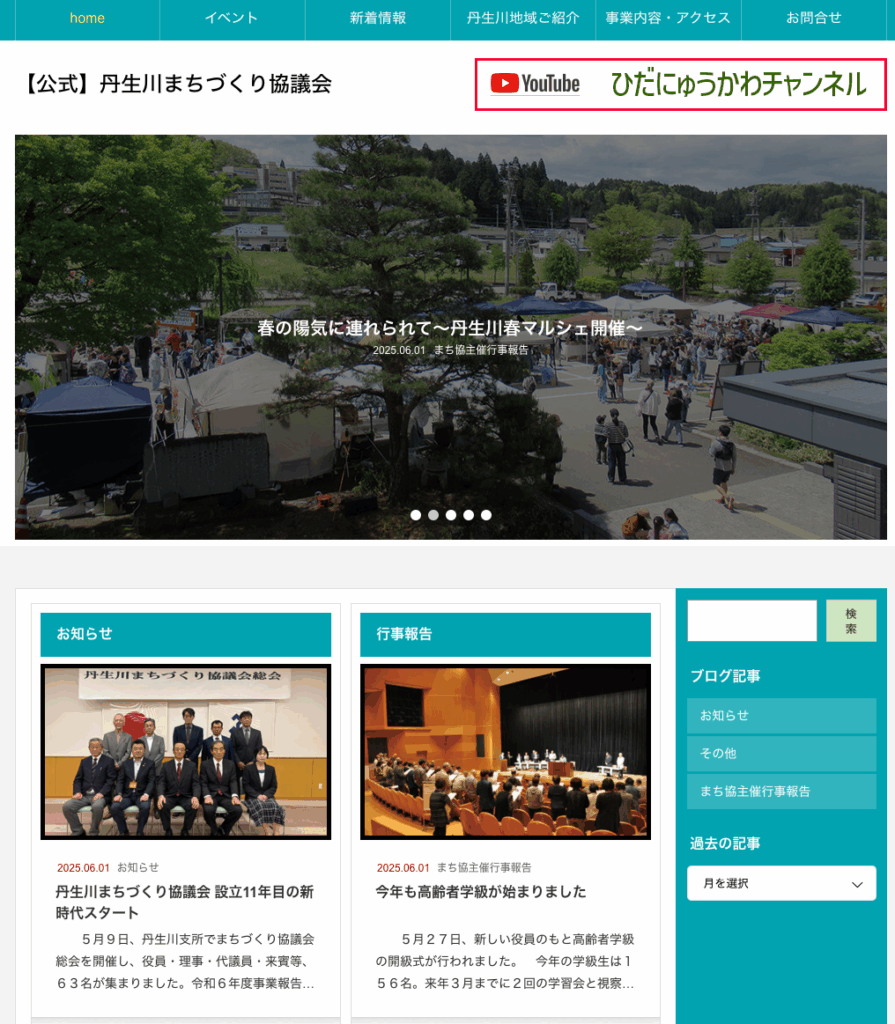The height and width of the screenshot is (1024, 895).
Task: Open the home nav item
Action: click(87, 18)
